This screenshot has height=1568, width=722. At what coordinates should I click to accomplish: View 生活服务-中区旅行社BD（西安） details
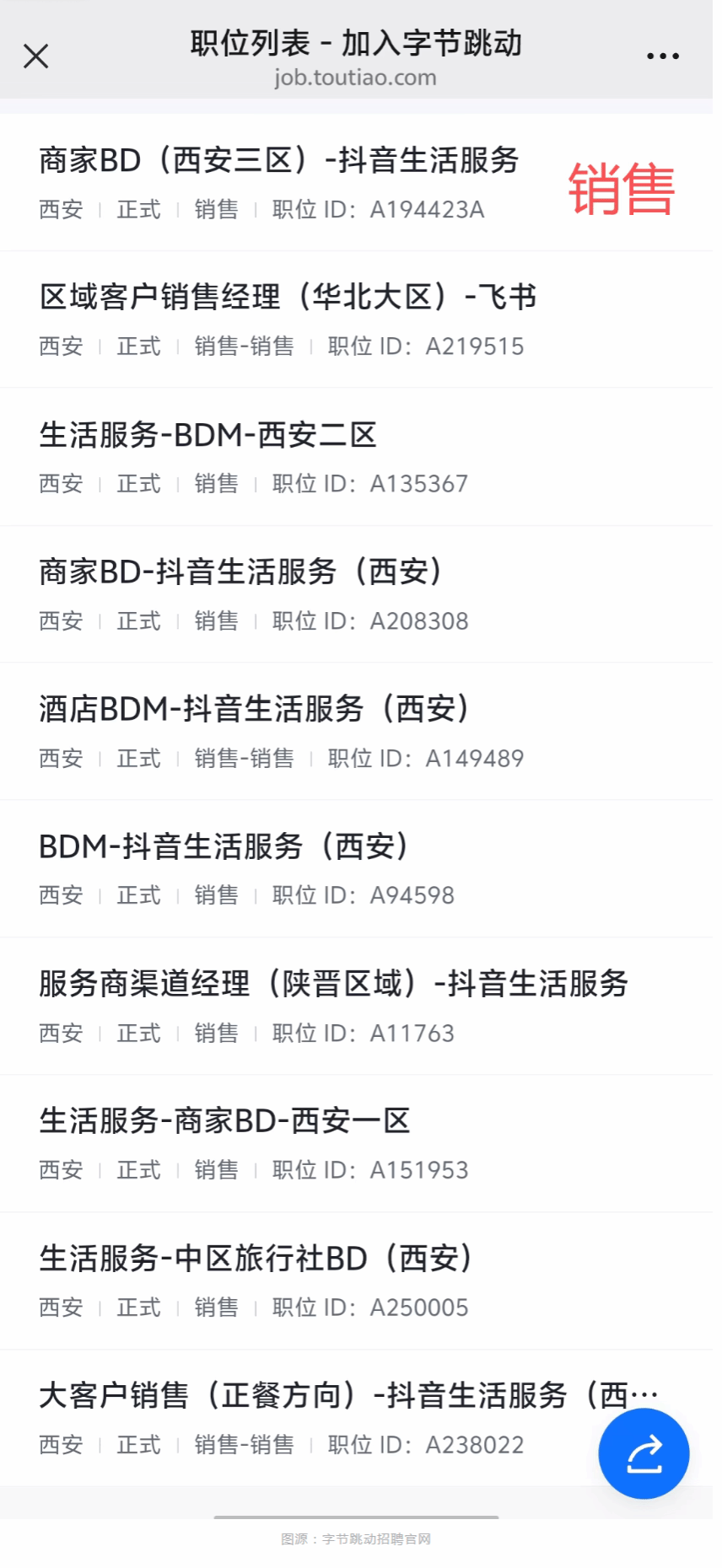[x=256, y=1259]
